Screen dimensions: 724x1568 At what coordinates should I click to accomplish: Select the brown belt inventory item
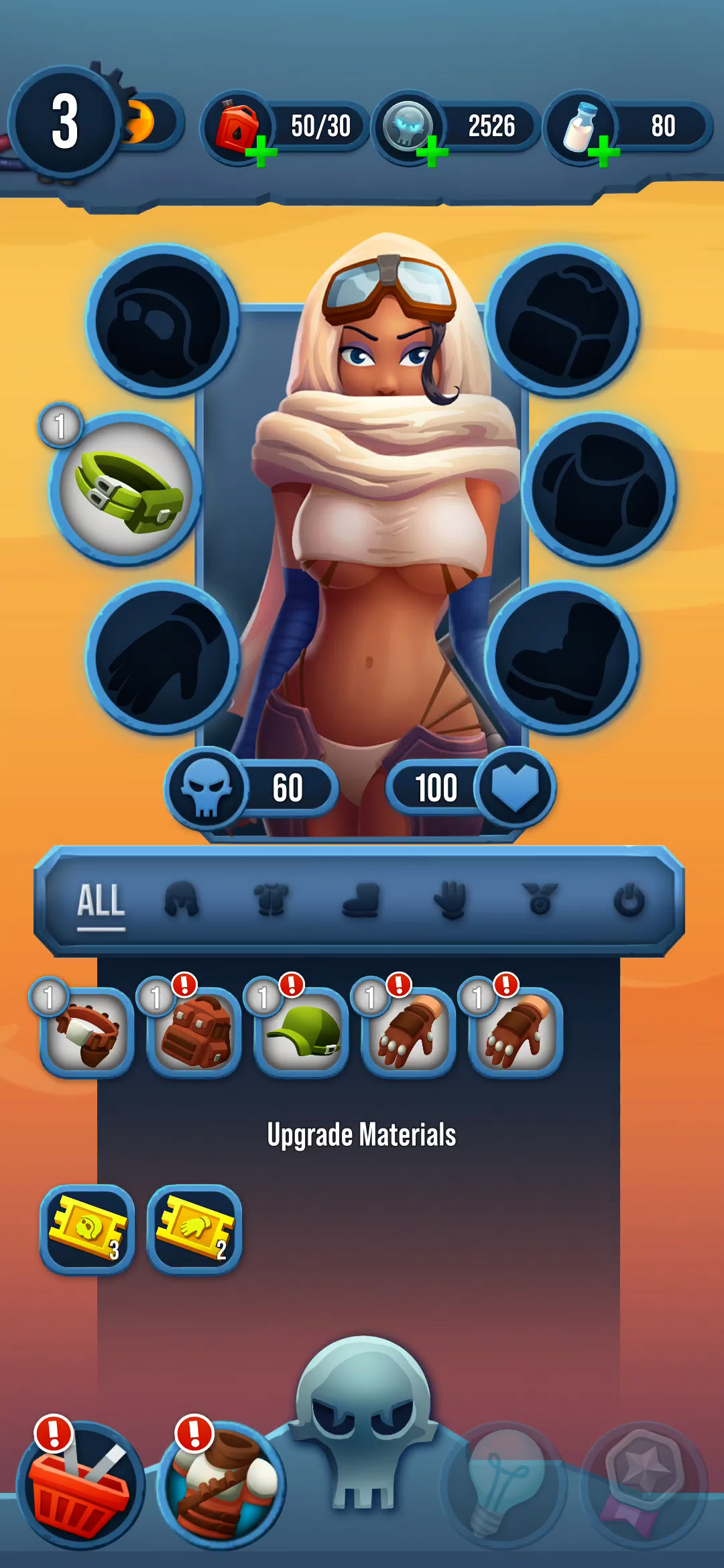[87, 1032]
